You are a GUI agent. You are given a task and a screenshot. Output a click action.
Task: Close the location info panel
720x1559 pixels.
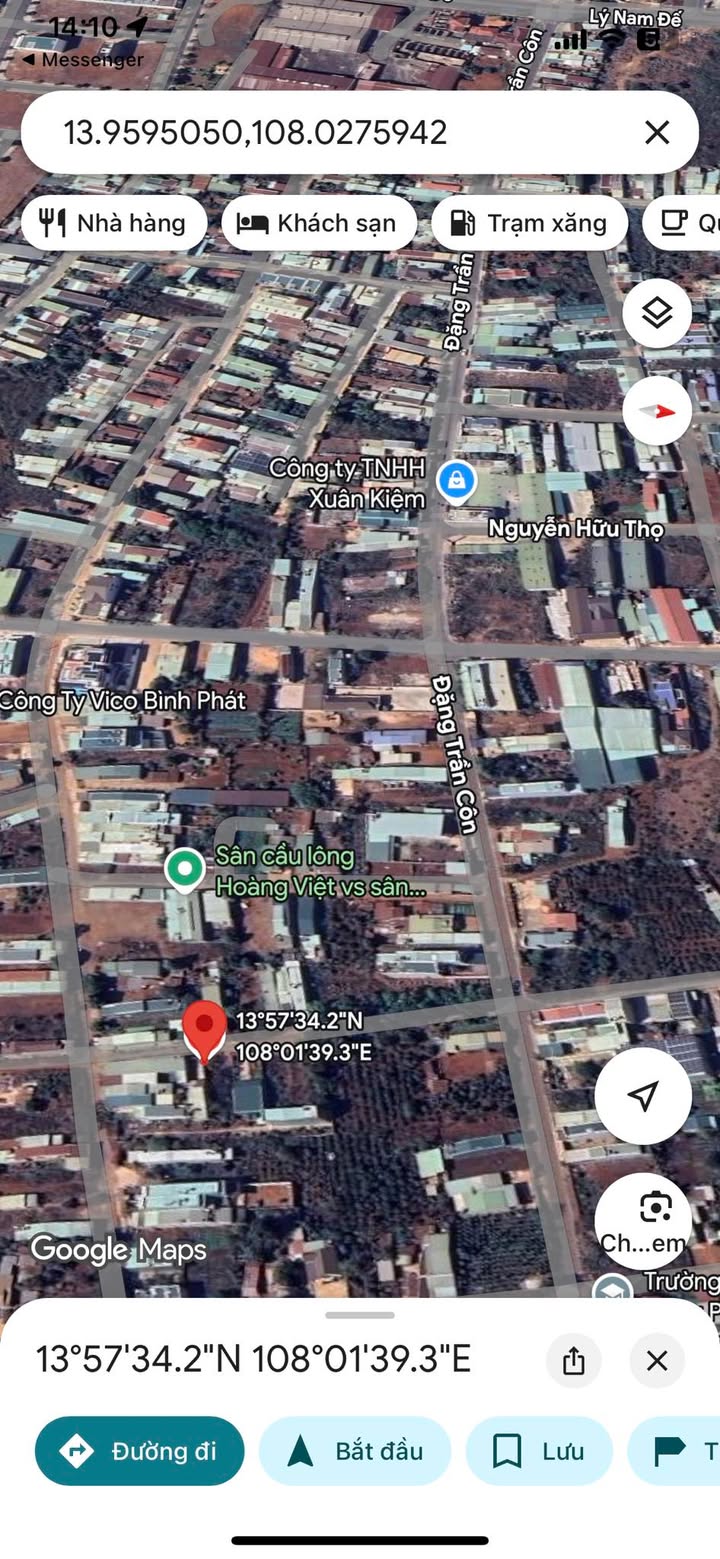(x=657, y=1360)
